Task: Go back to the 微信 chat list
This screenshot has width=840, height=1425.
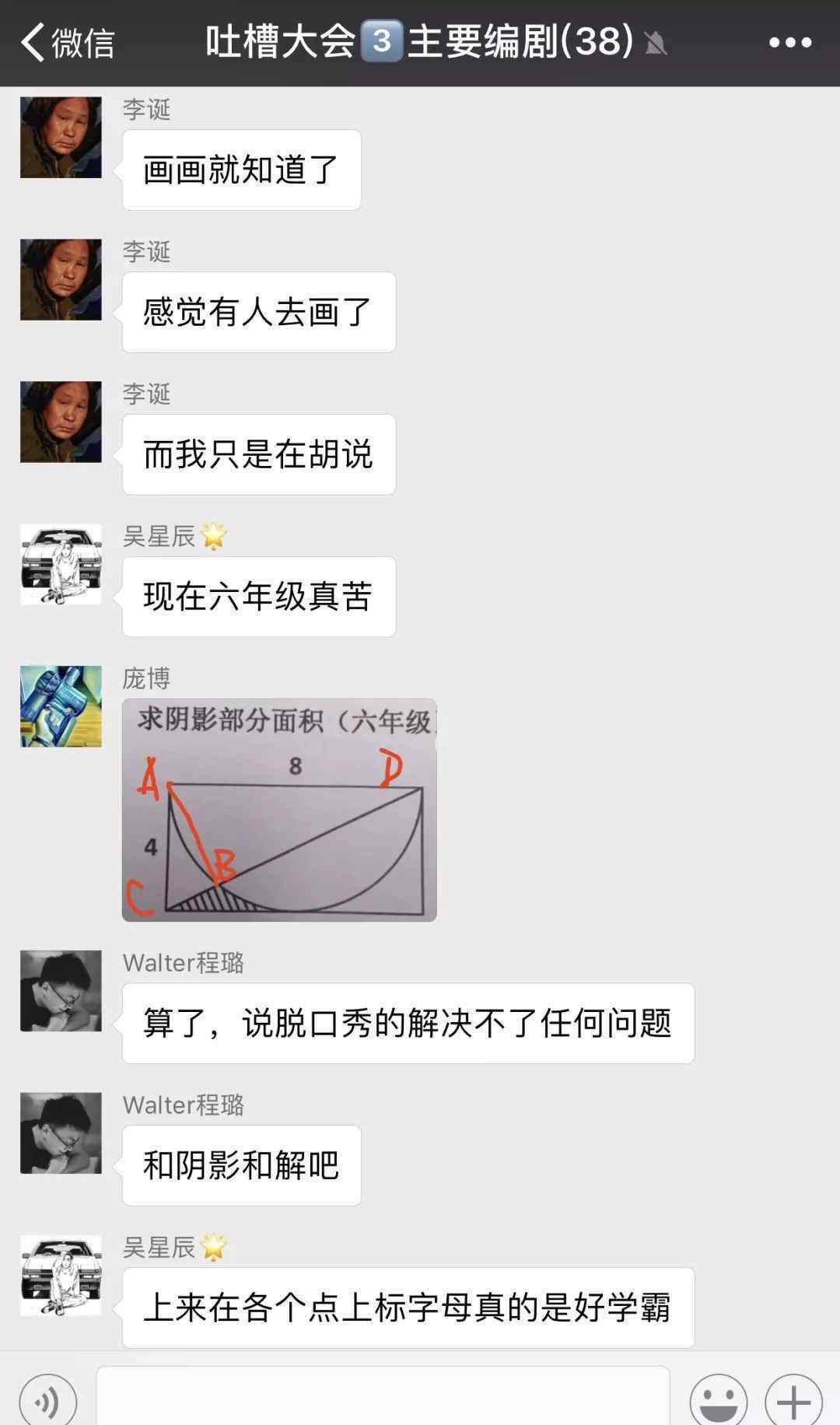Action: (68, 42)
